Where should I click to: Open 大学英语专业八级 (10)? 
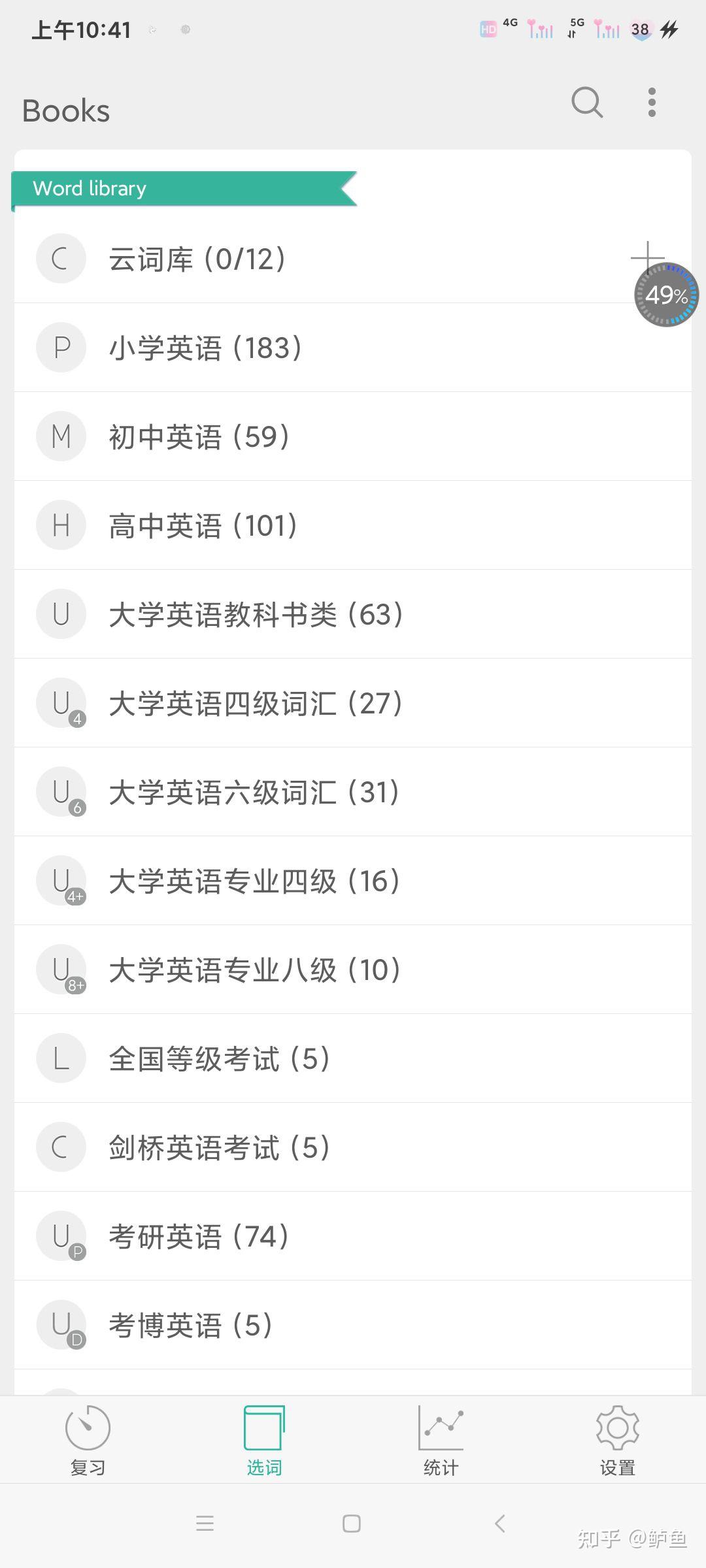pyautogui.click(x=254, y=970)
